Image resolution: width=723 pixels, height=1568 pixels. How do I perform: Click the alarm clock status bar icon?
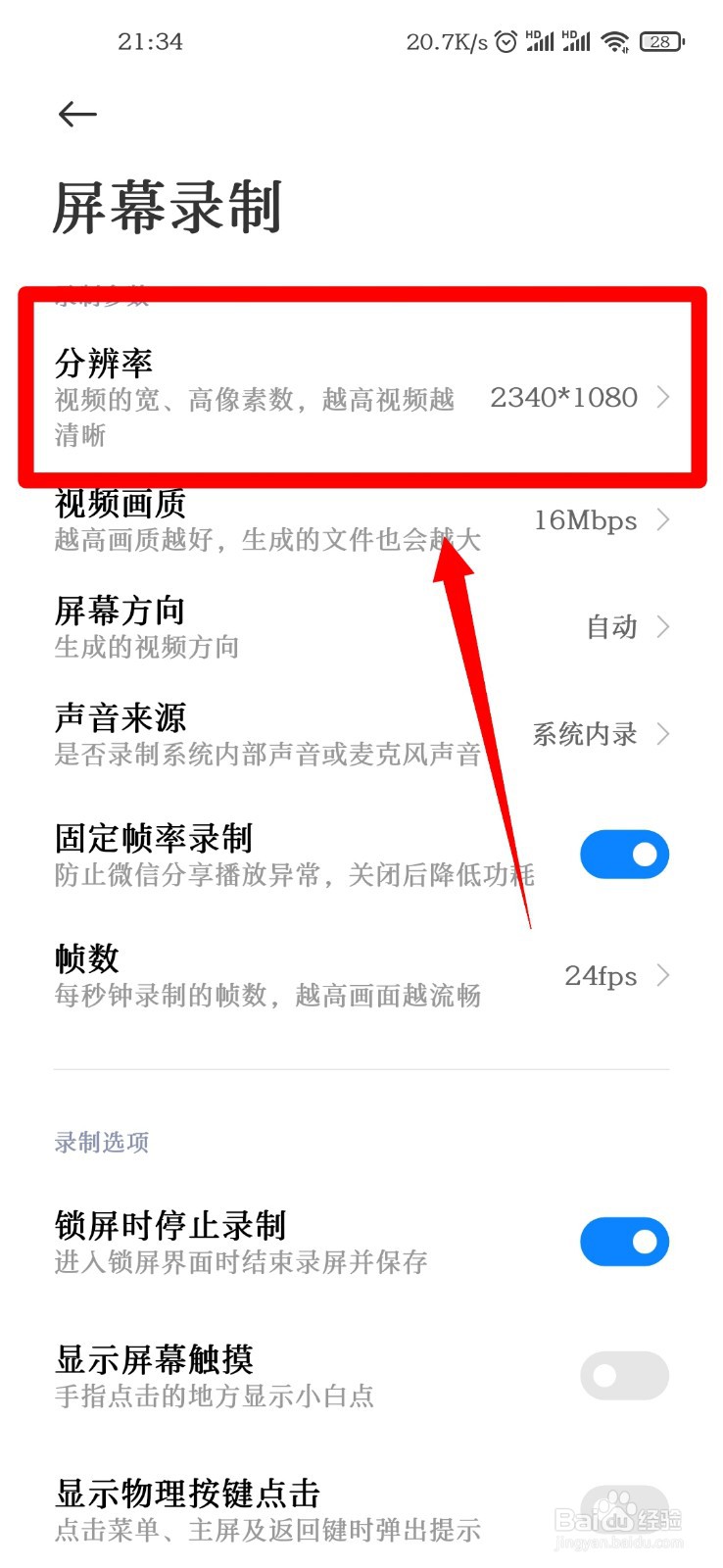tap(506, 41)
